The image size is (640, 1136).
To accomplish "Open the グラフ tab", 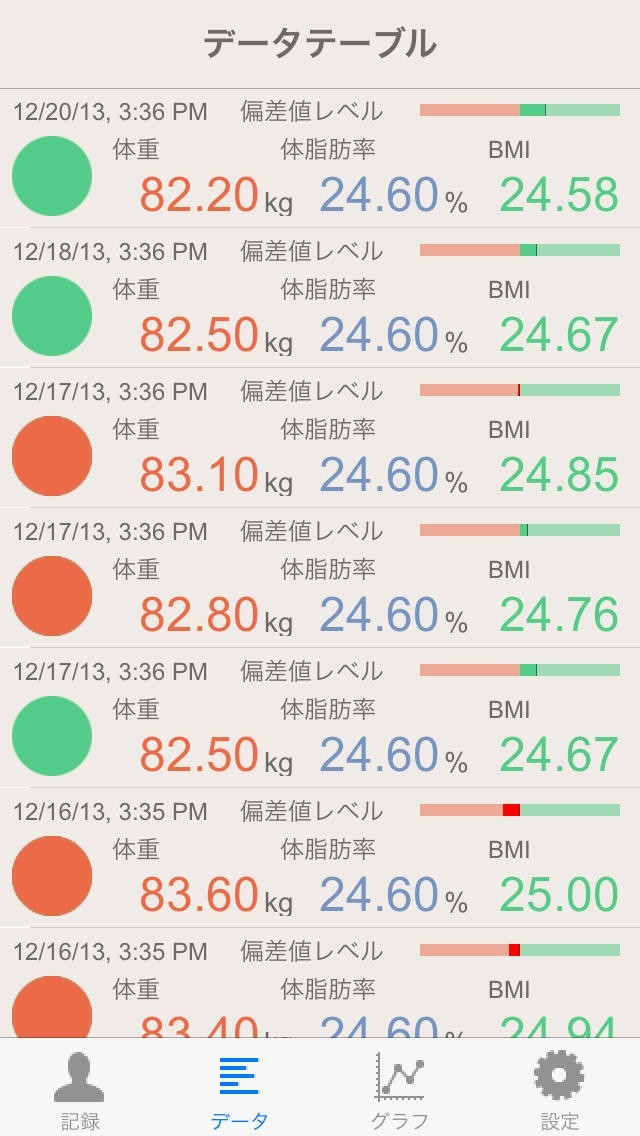I will pos(399,1088).
